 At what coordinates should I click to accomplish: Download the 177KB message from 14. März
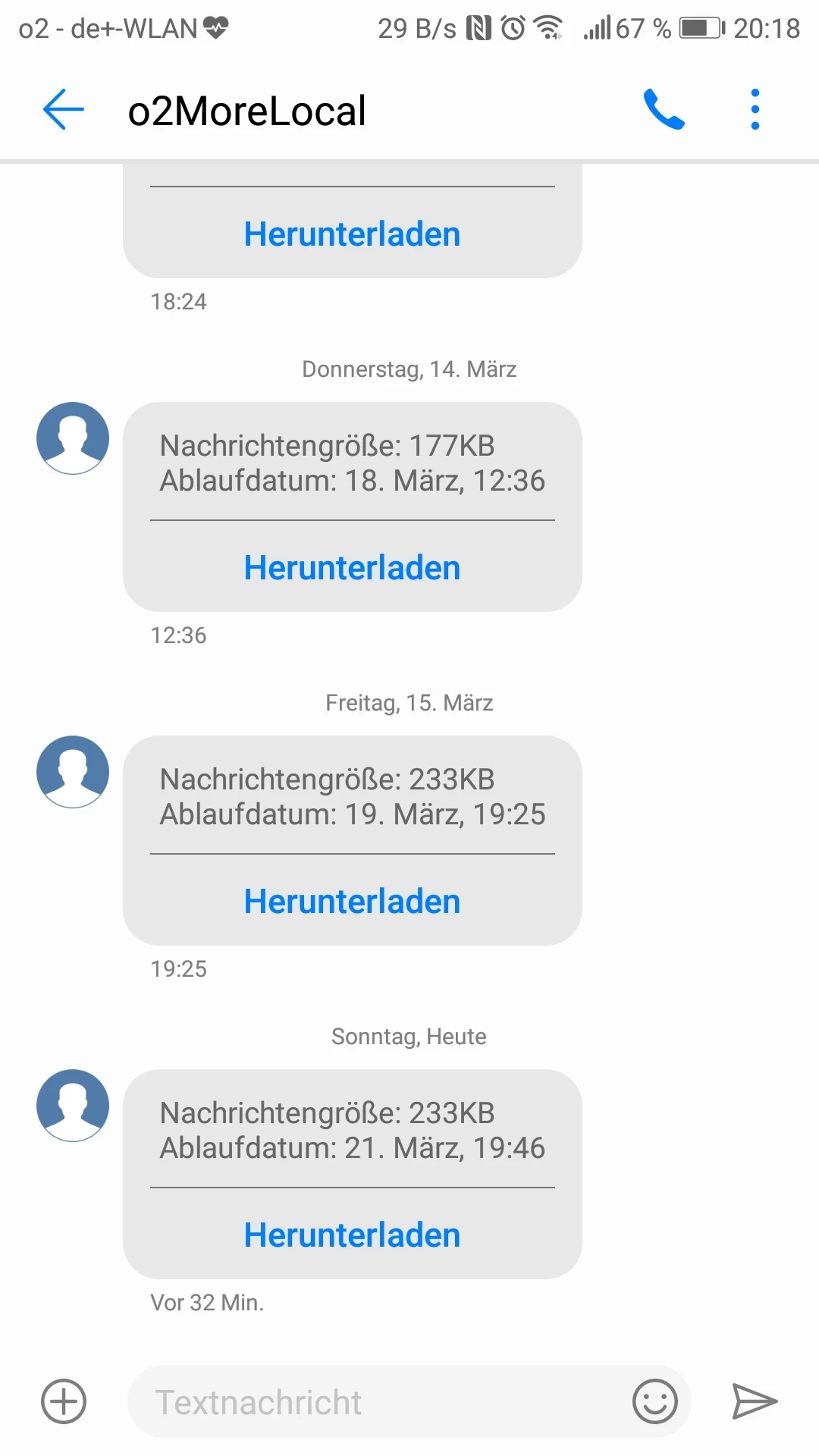pyautogui.click(x=352, y=568)
